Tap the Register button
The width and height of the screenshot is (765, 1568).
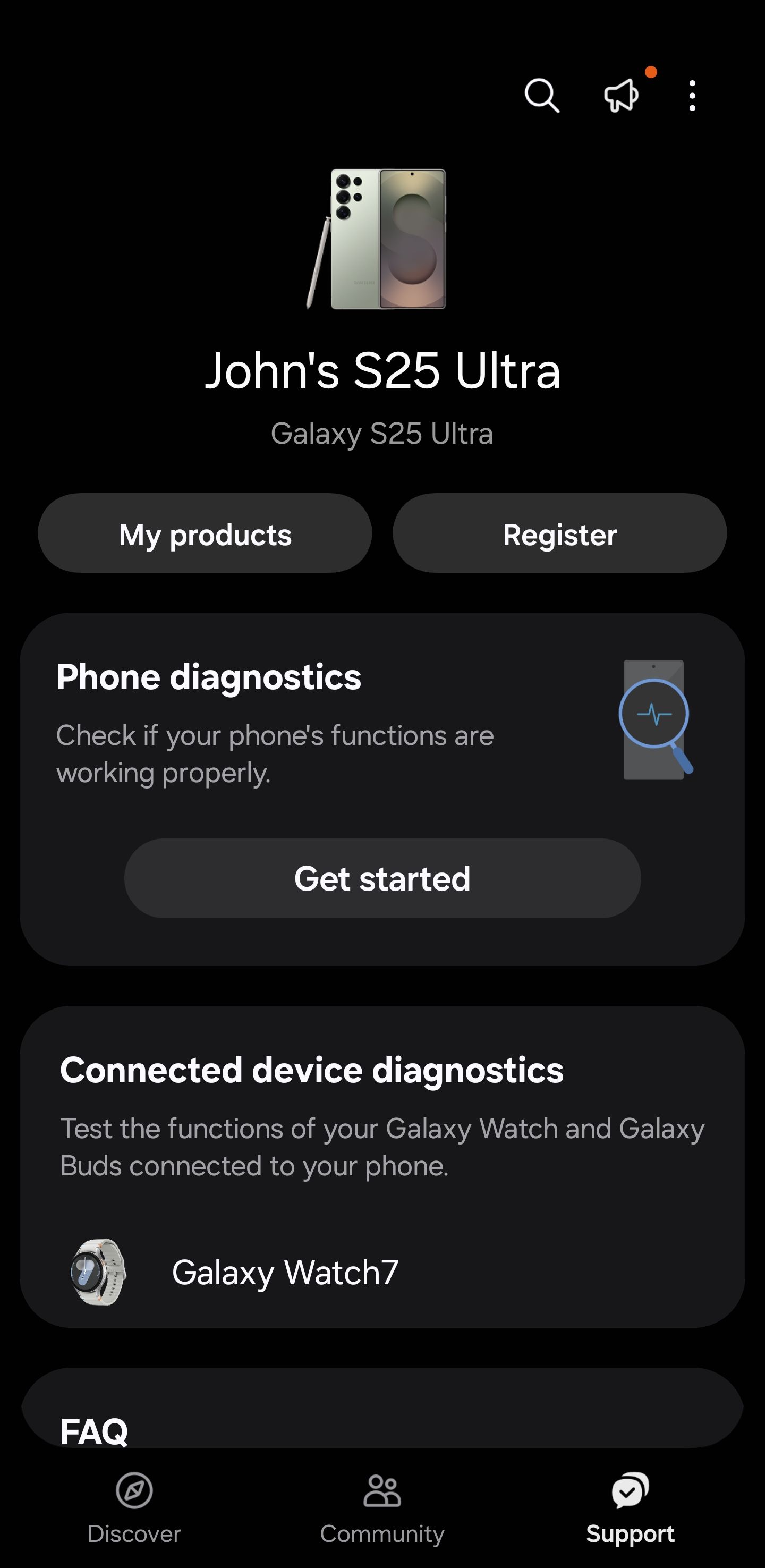(559, 533)
